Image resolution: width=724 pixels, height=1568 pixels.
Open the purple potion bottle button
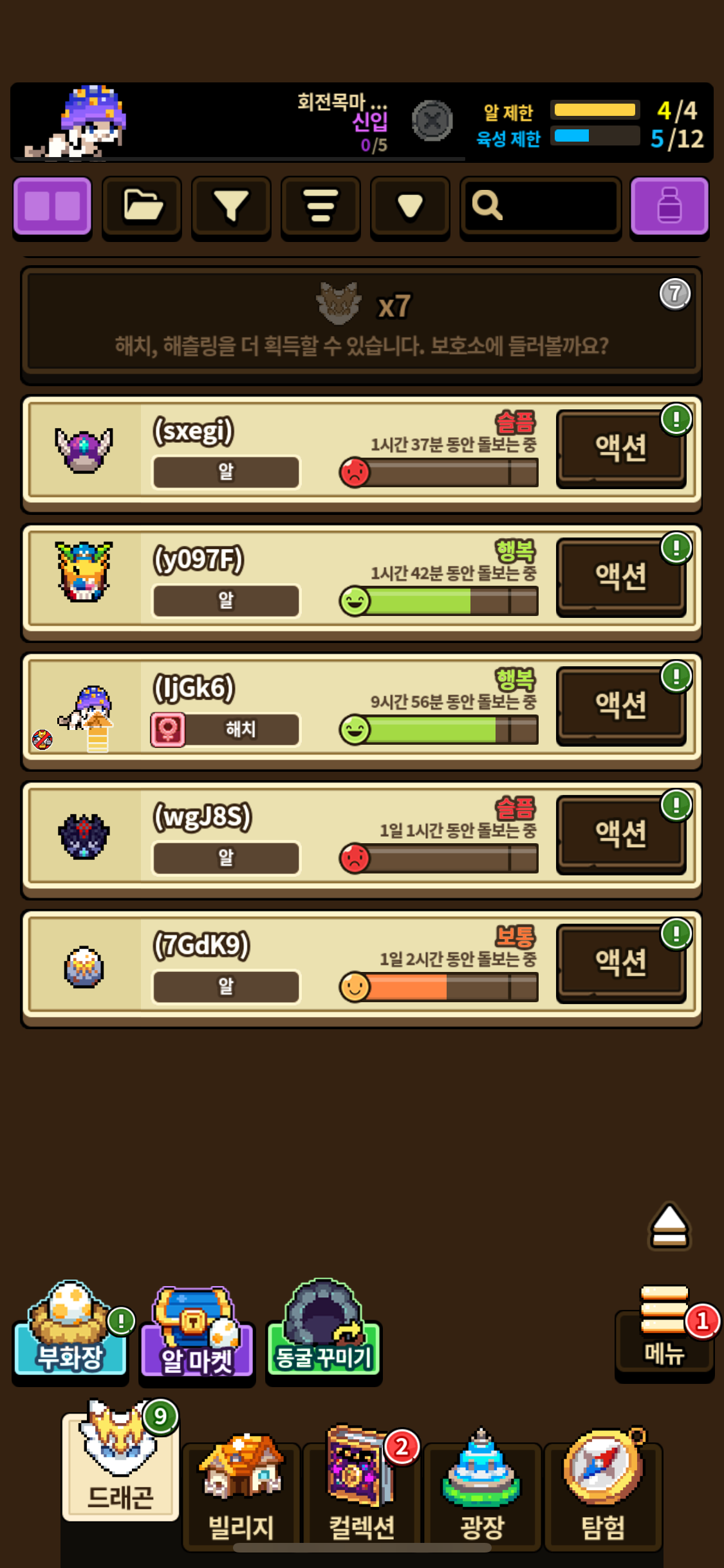(x=669, y=206)
